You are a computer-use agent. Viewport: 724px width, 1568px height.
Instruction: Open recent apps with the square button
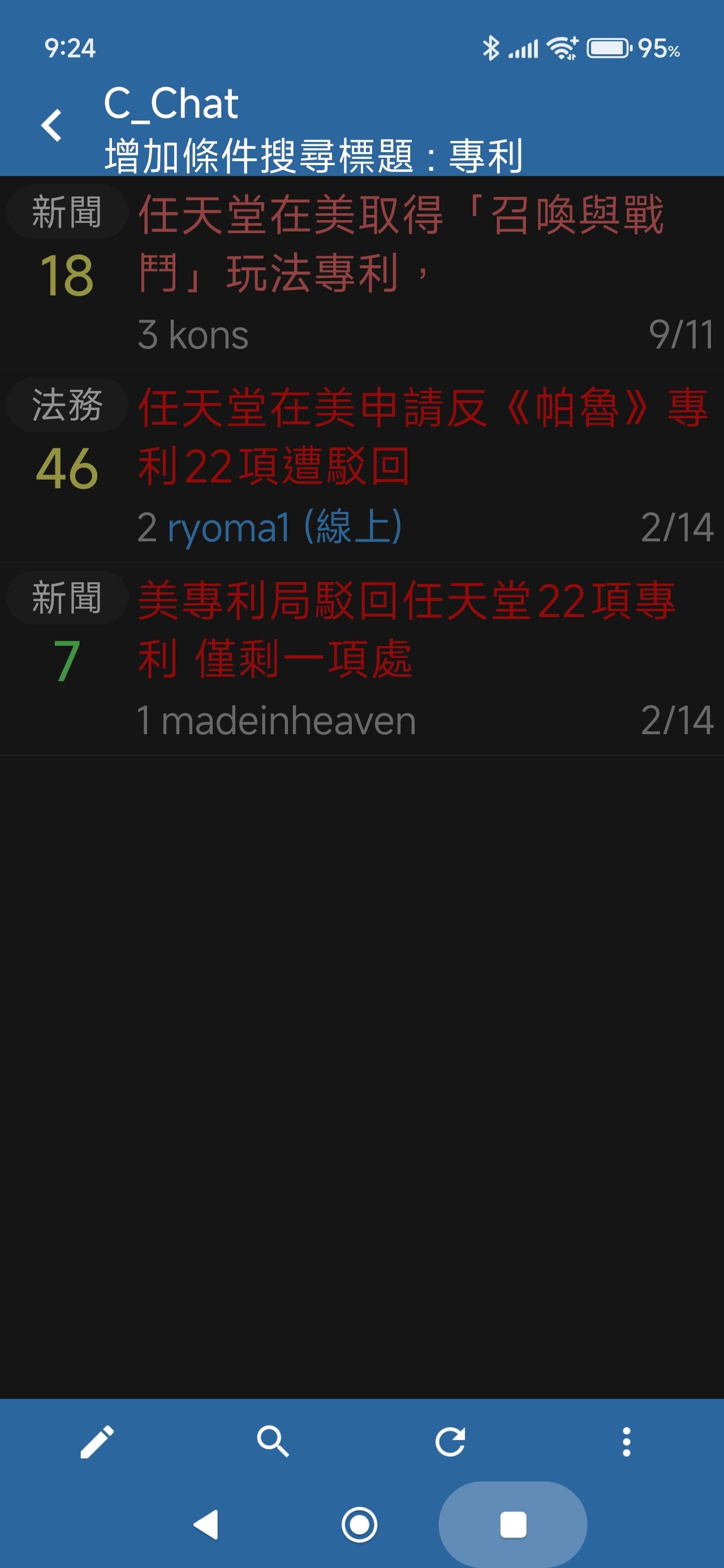[512, 1524]
